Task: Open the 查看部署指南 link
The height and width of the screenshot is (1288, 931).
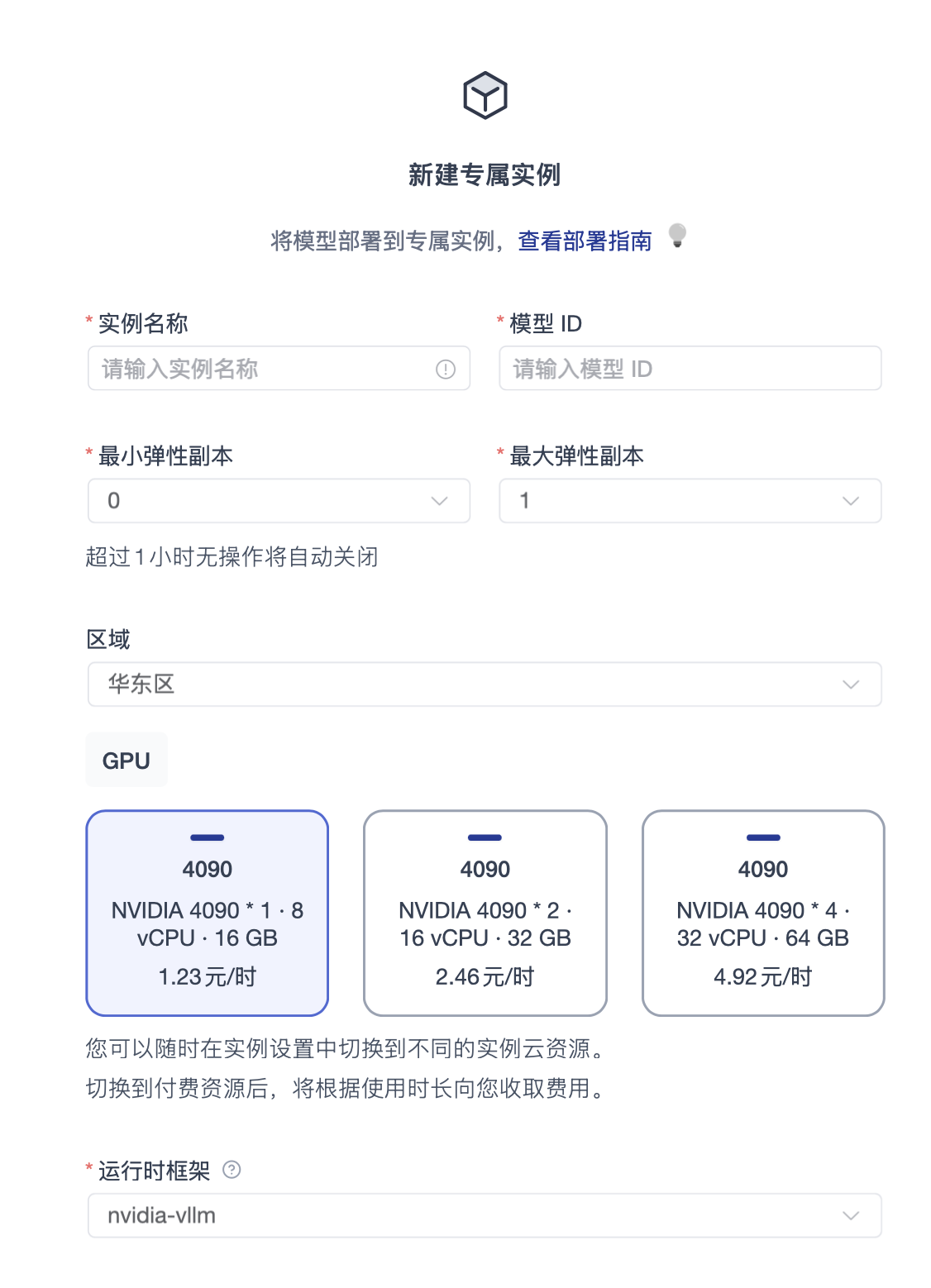Action: (585, 241)
